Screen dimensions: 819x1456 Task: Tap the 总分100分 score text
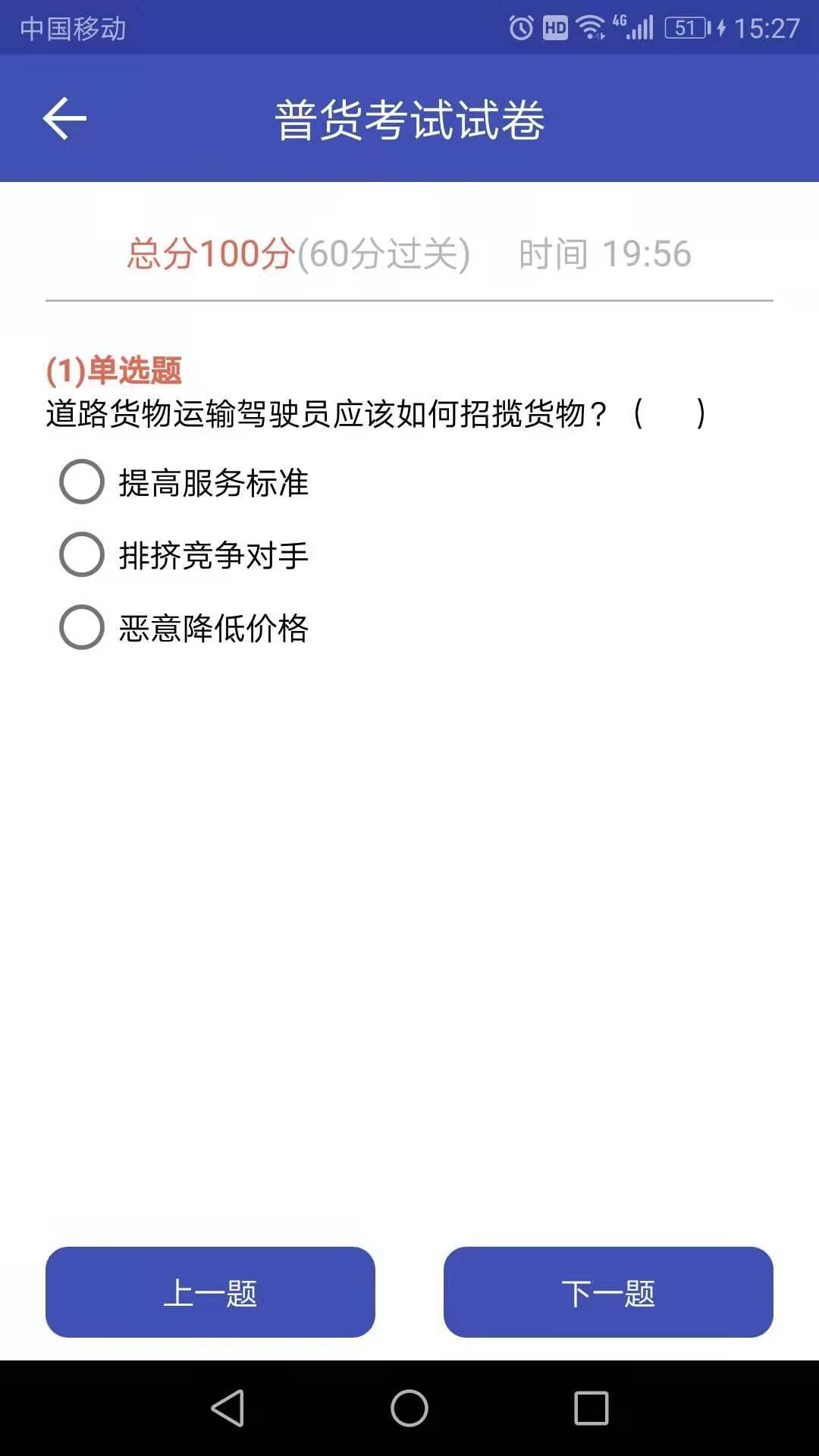click(210, 254)
